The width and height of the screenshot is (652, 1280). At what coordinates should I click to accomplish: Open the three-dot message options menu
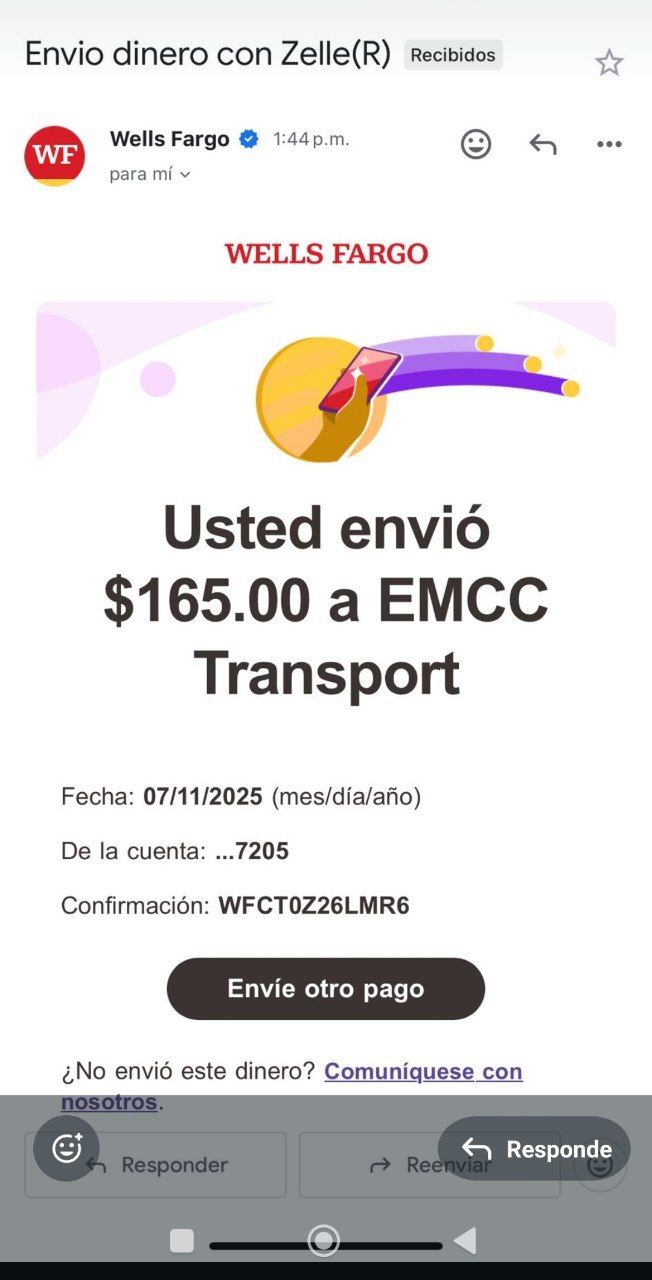(609, 144)
